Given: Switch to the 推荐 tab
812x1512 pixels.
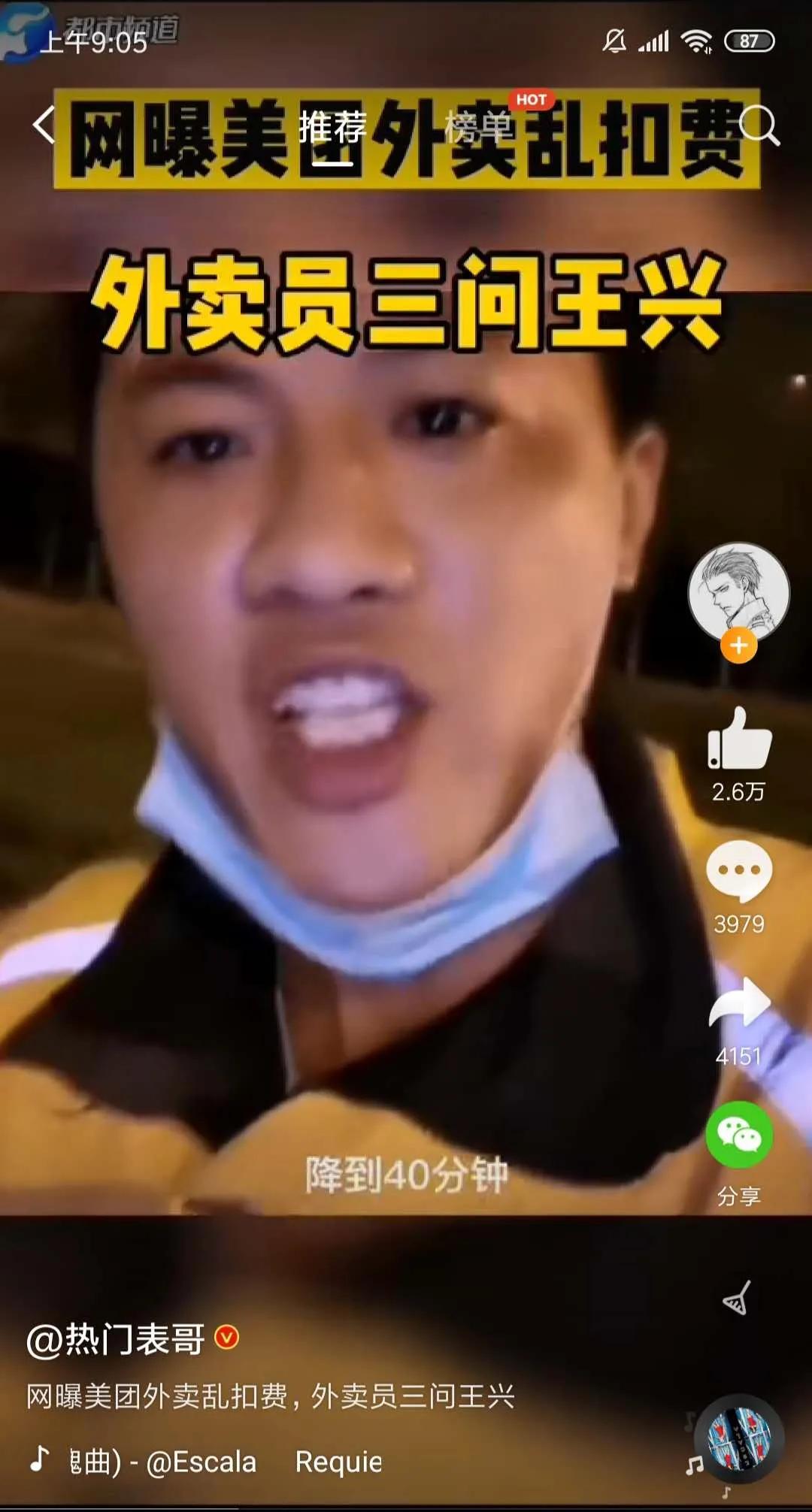Looking at the screenshot, I should point(332,128).
